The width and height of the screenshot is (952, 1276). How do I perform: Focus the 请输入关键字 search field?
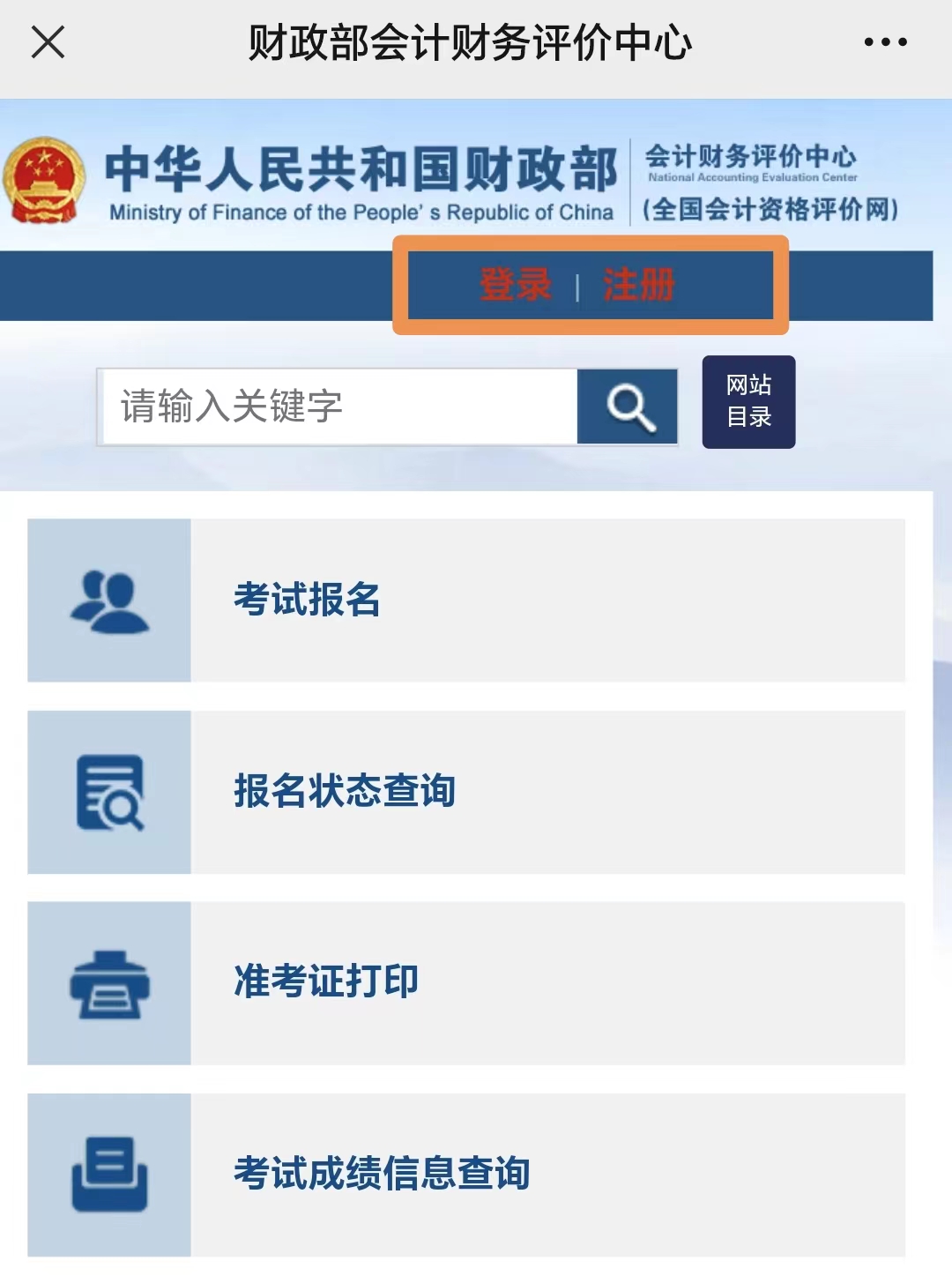[x=339, y=407]
